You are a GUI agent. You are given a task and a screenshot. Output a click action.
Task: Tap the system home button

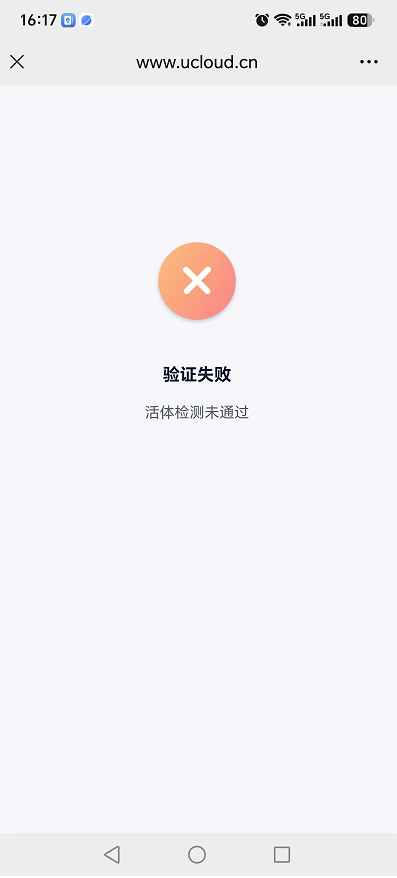coord(197,854)
